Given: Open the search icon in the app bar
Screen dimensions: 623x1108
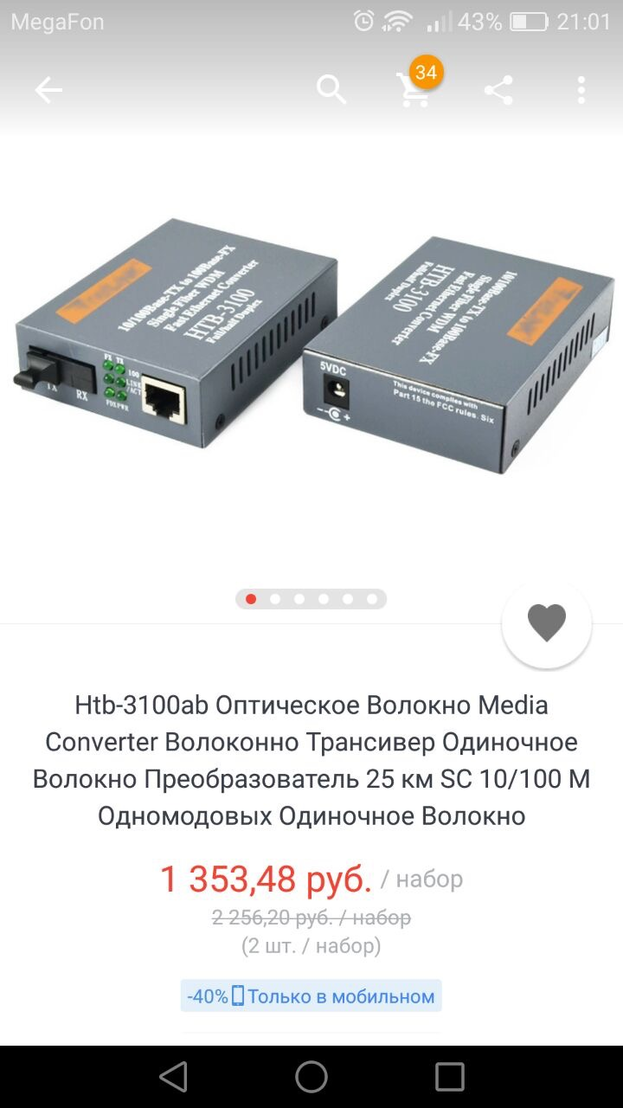Looking at the screenshot, I should 331,90.
